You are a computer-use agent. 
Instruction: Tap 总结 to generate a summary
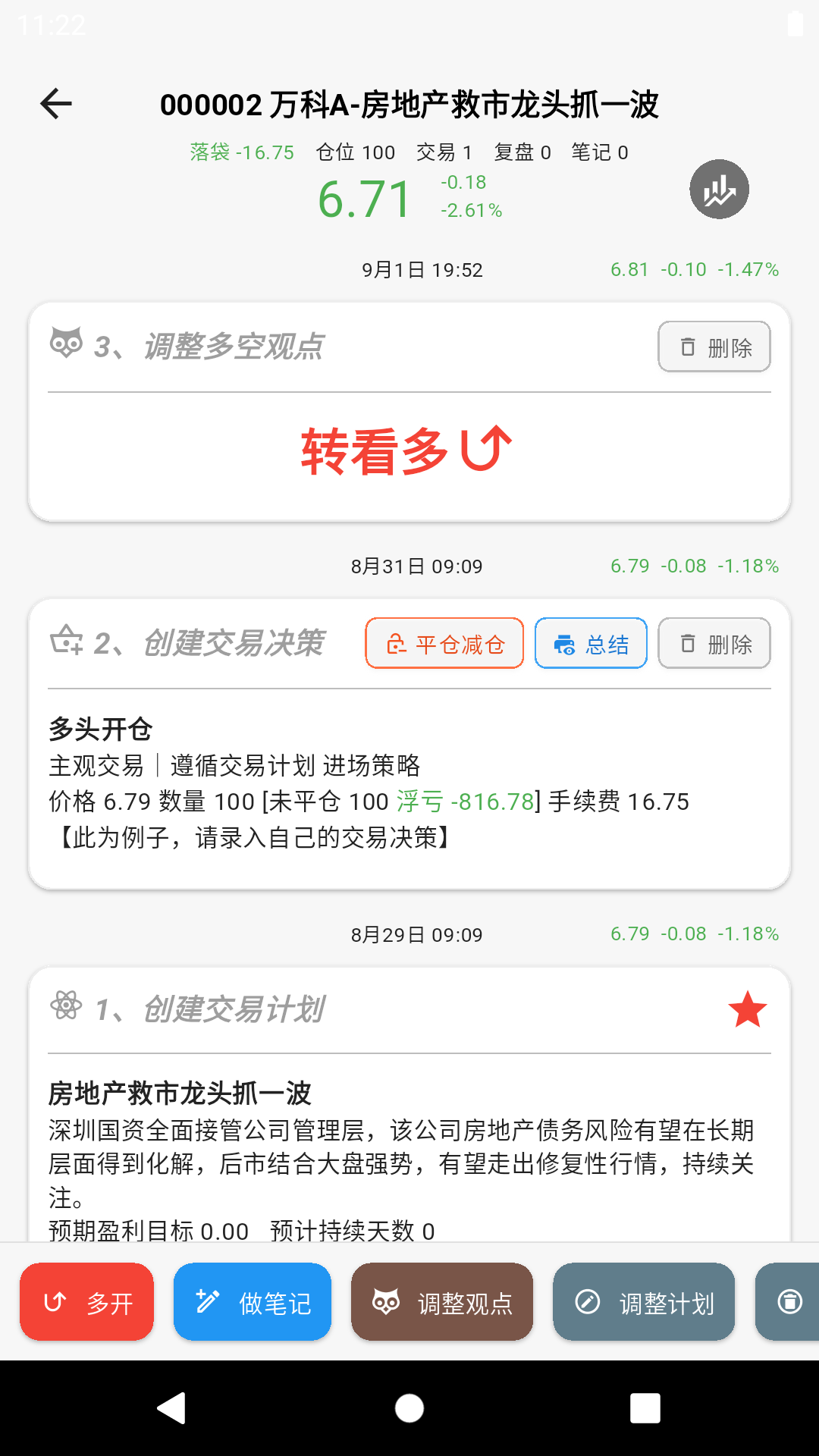pos(591,642)
